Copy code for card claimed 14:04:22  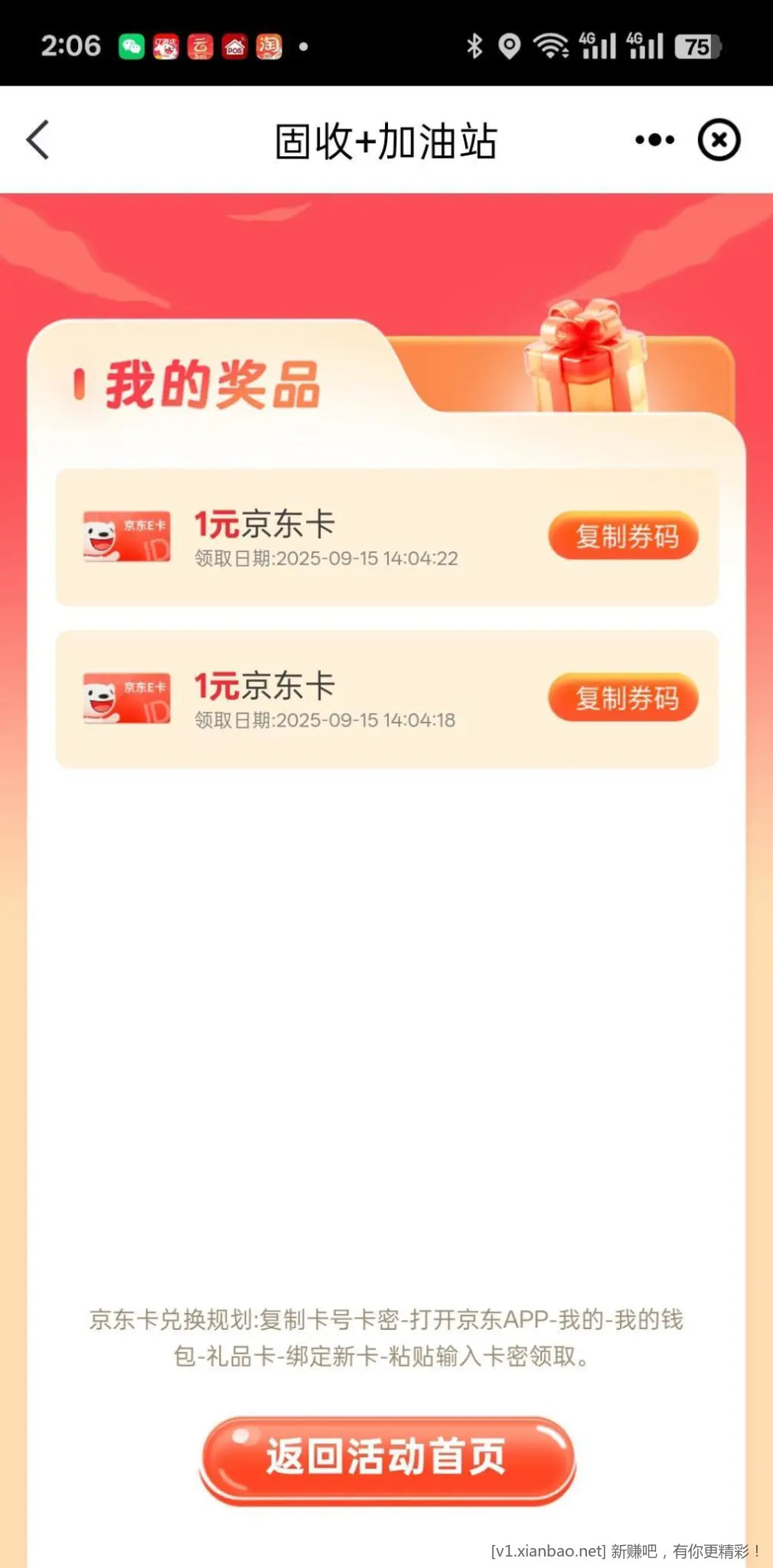tap(623, 536)
